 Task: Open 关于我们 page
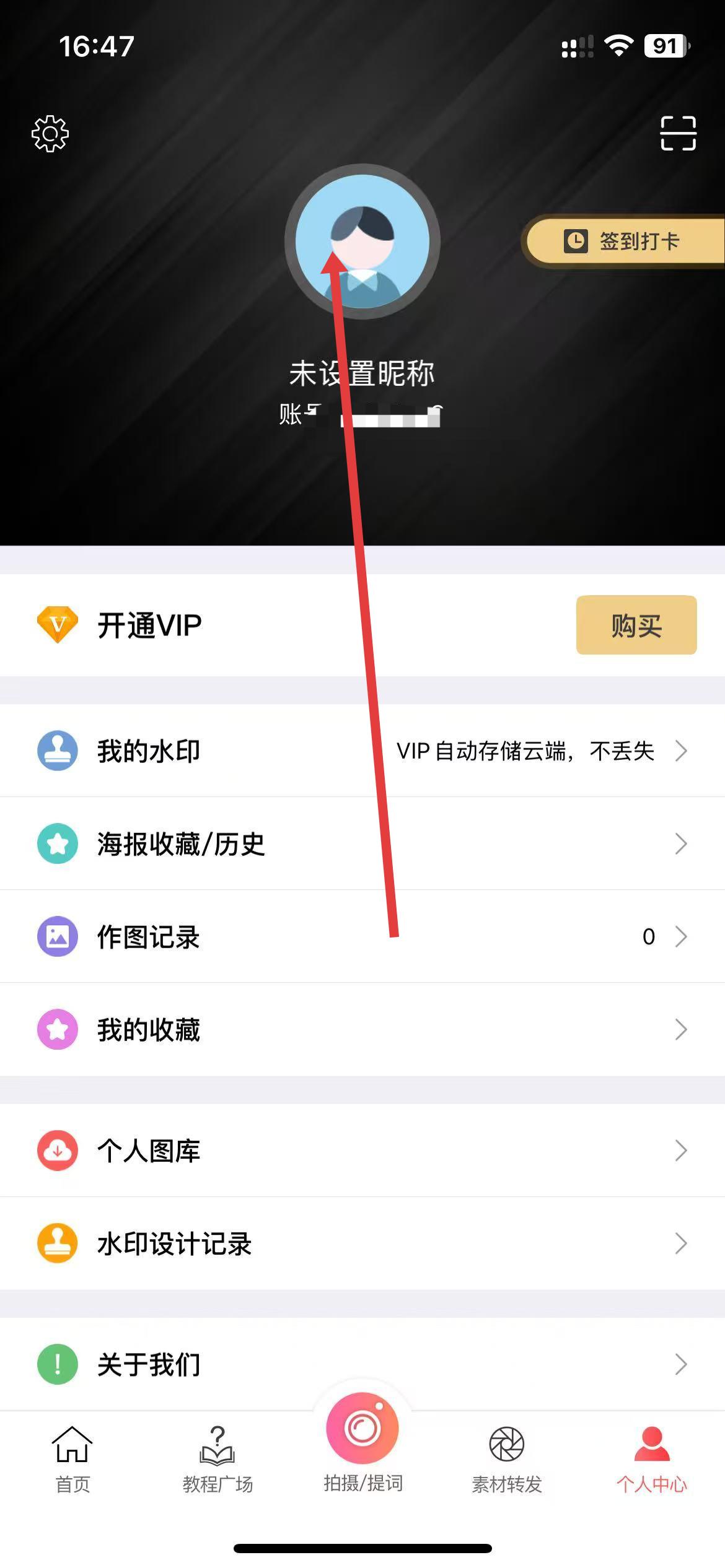point(362,1364)
